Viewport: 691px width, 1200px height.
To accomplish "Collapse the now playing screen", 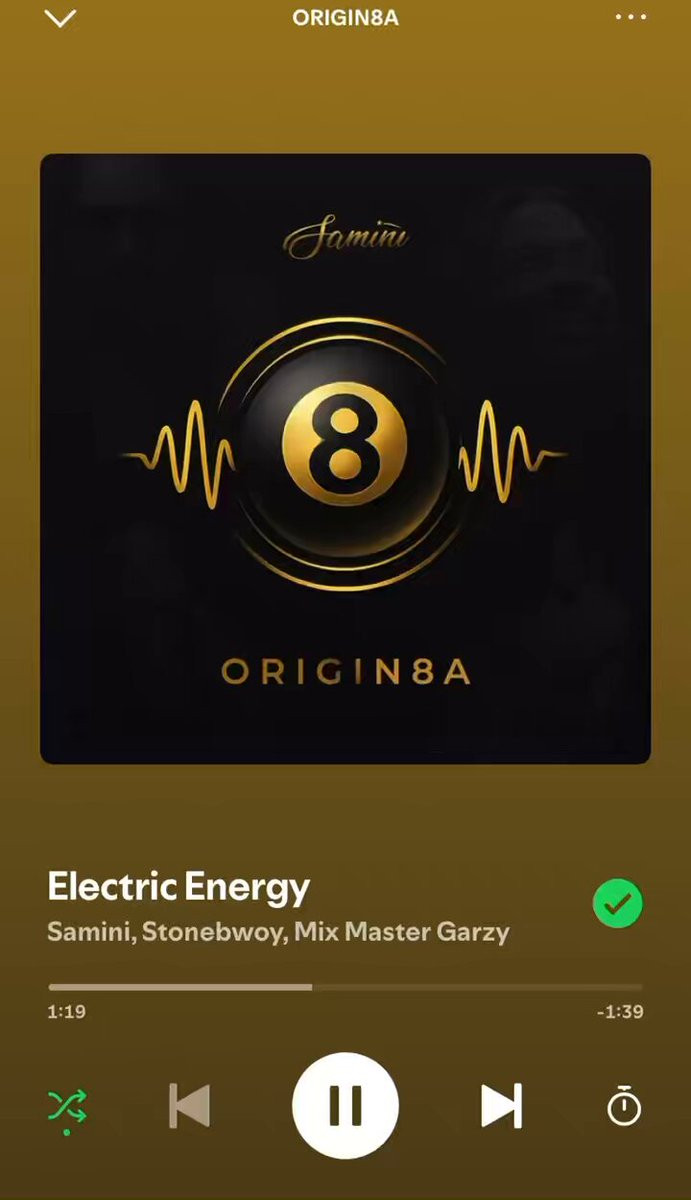I will click(x=60, y=18).
